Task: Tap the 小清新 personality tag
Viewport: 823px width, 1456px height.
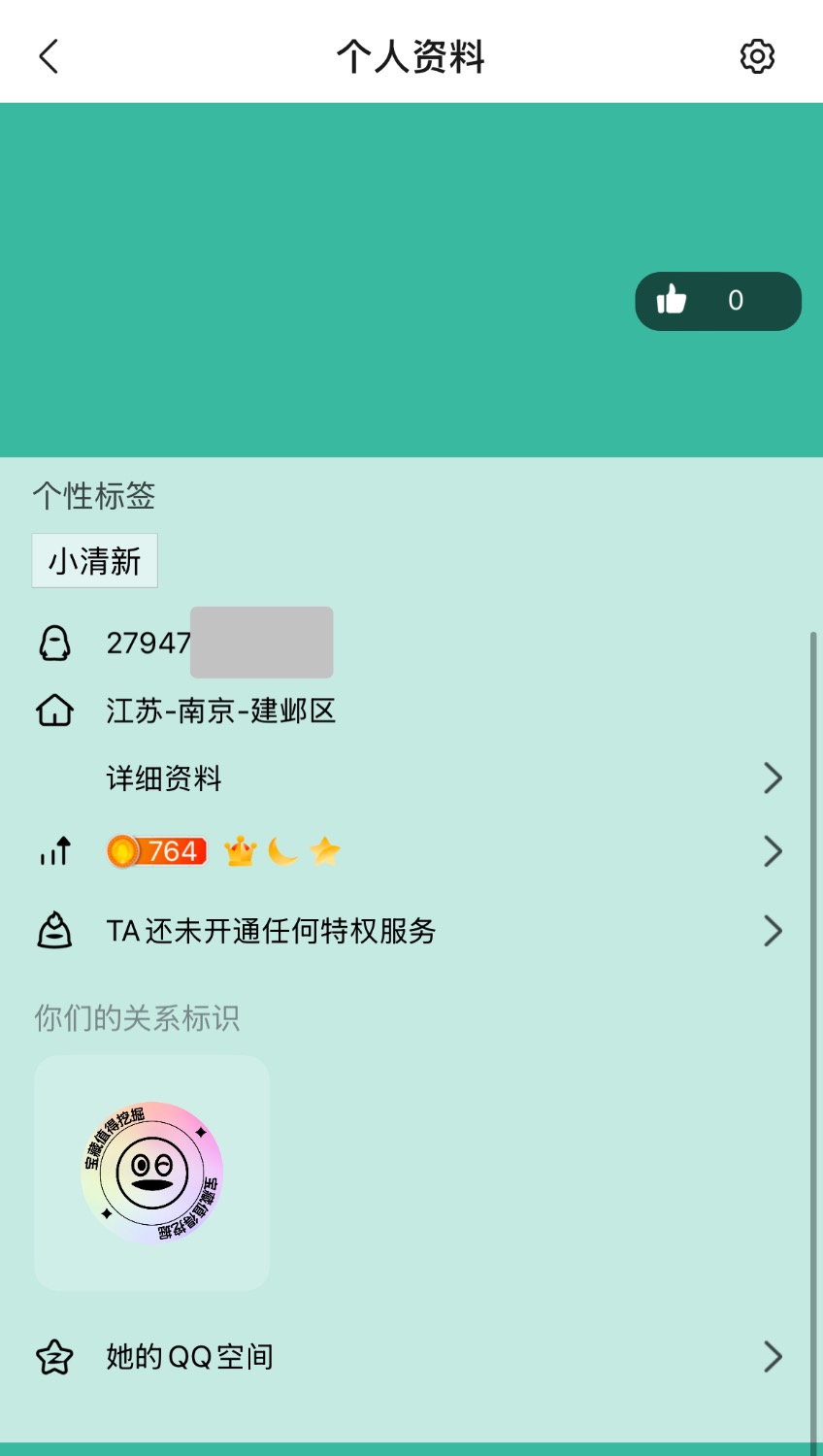Action: [x=95, y=561]
